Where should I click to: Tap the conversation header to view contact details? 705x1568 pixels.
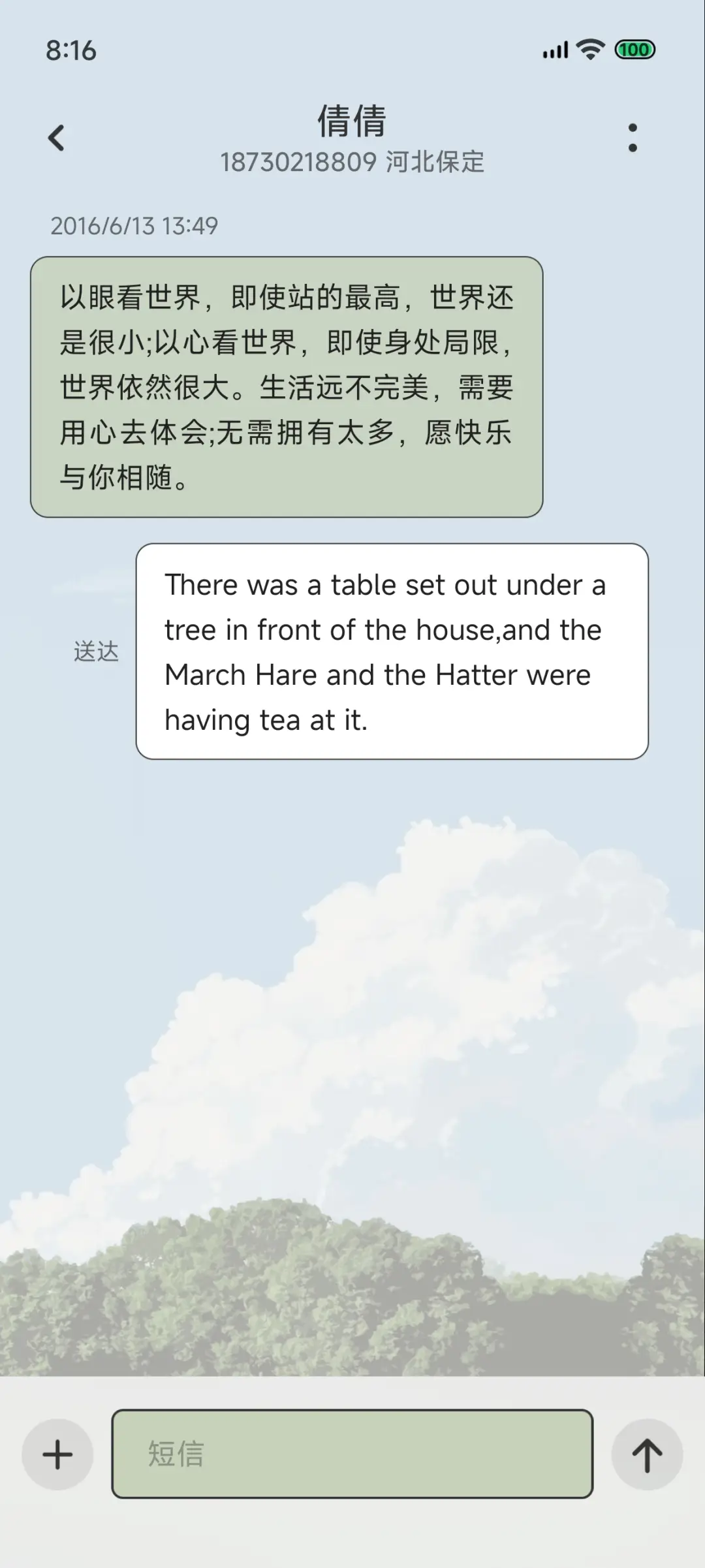point(352,139)
